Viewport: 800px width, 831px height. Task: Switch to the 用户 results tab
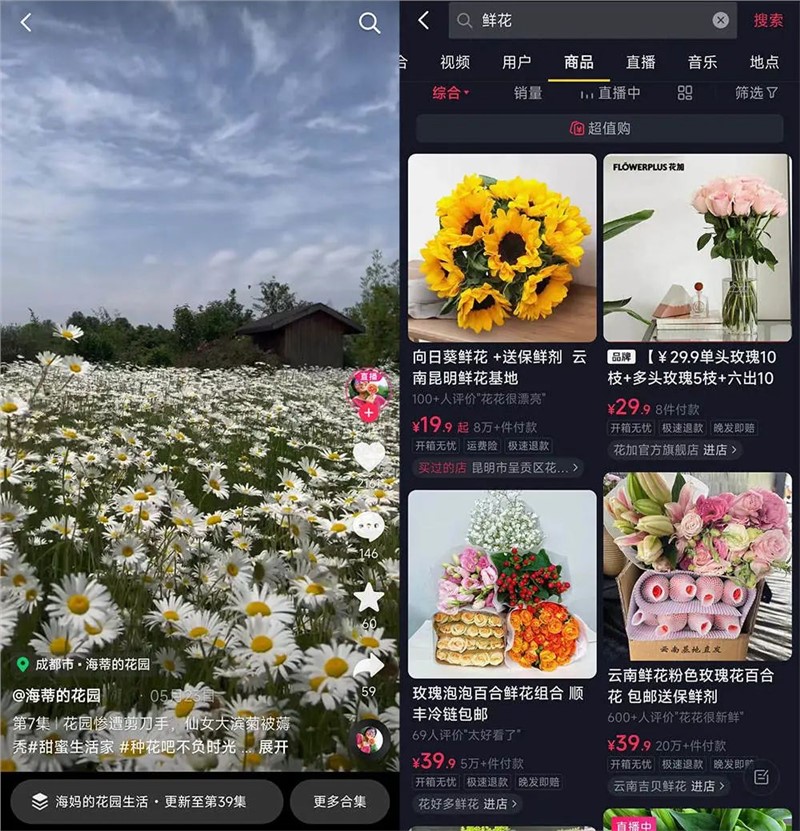tap(517, 62)
